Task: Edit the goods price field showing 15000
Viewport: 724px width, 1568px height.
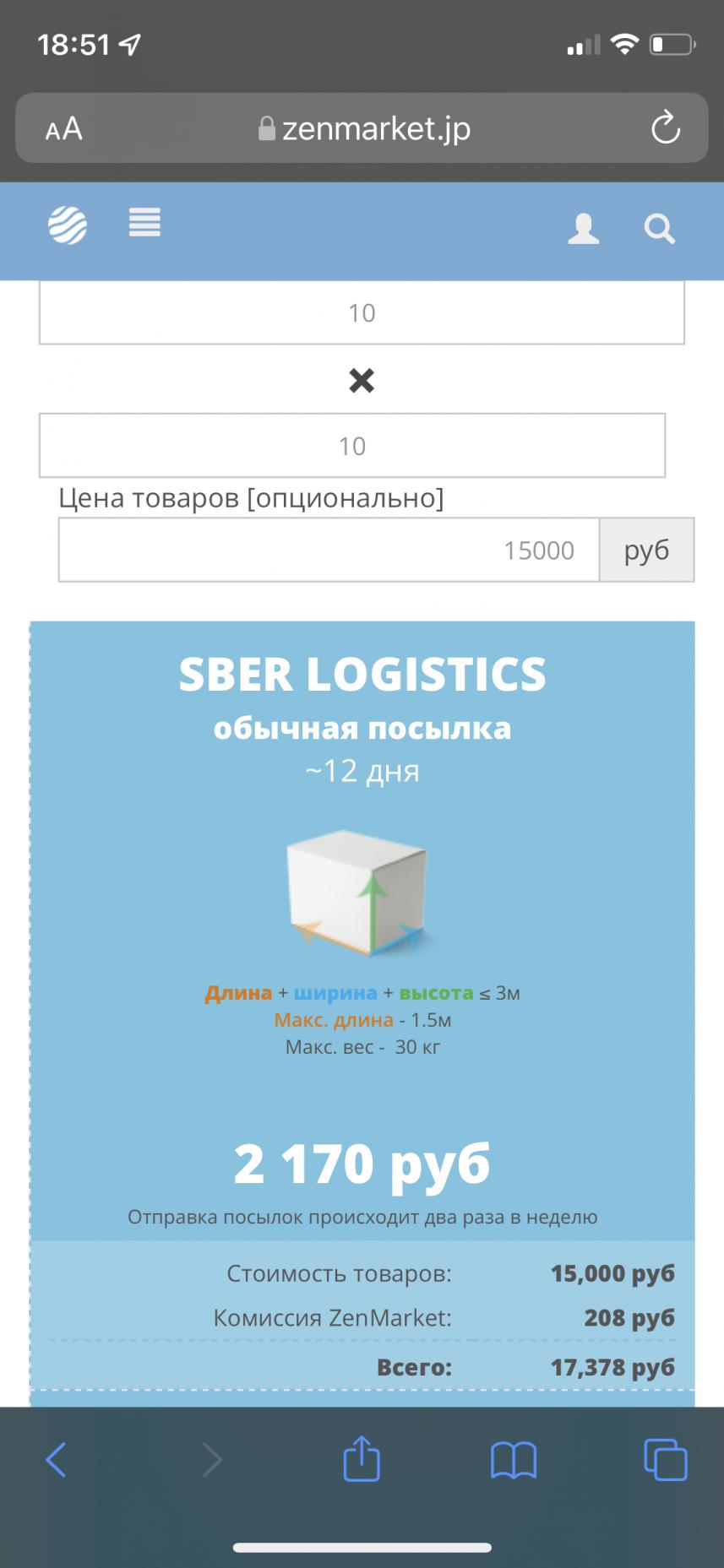Action: (329, 550)
